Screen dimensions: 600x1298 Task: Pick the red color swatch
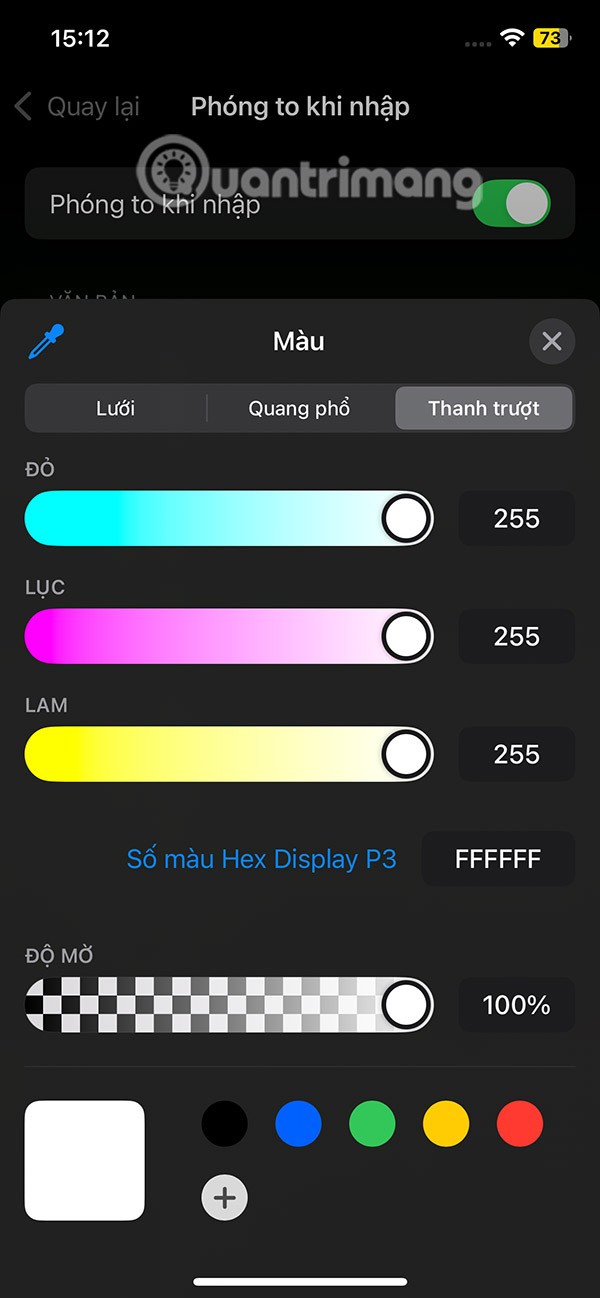(x=520, y=1123)
